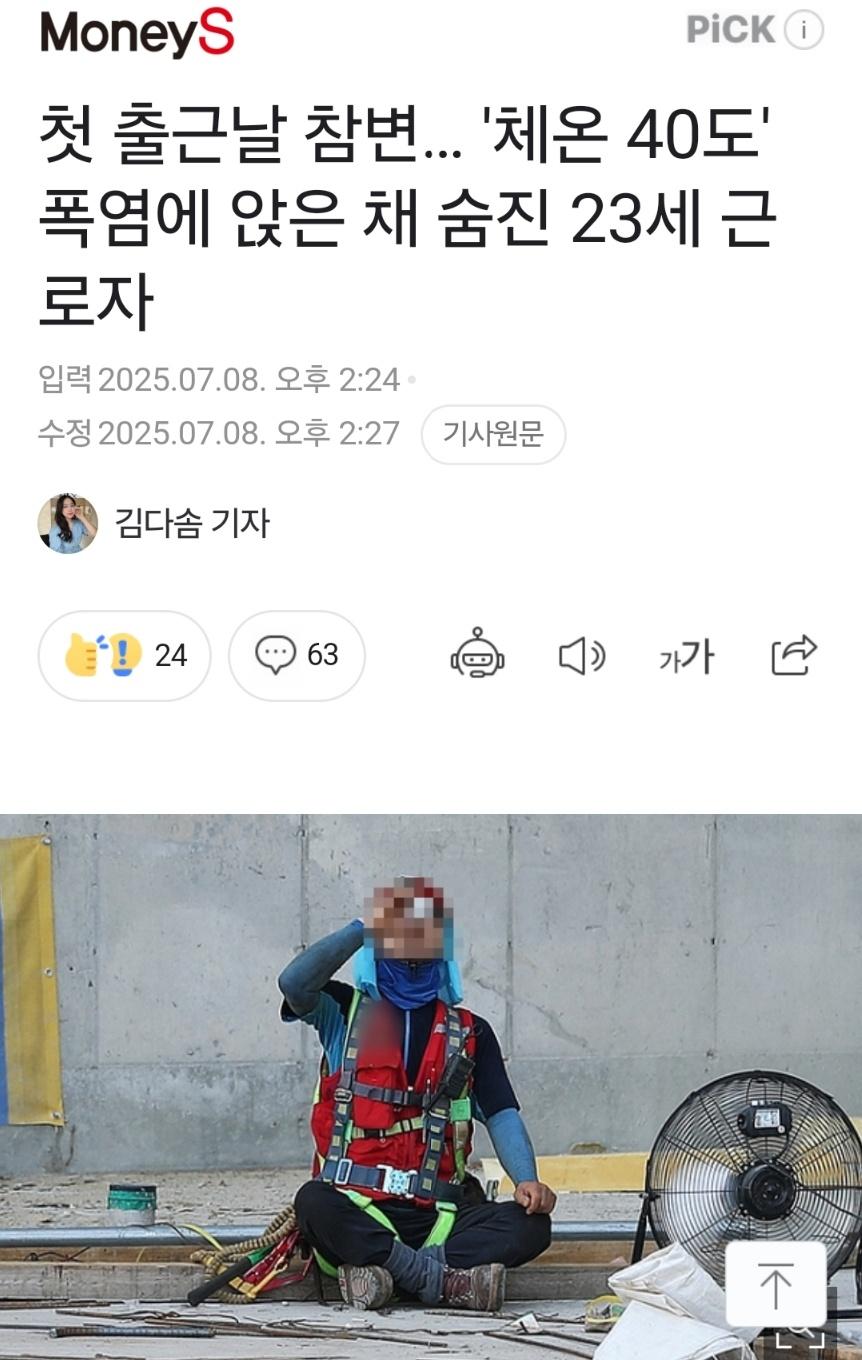Open the MoneyS publisher page
The image size is (862, 1360).
(x=137, y=32)
